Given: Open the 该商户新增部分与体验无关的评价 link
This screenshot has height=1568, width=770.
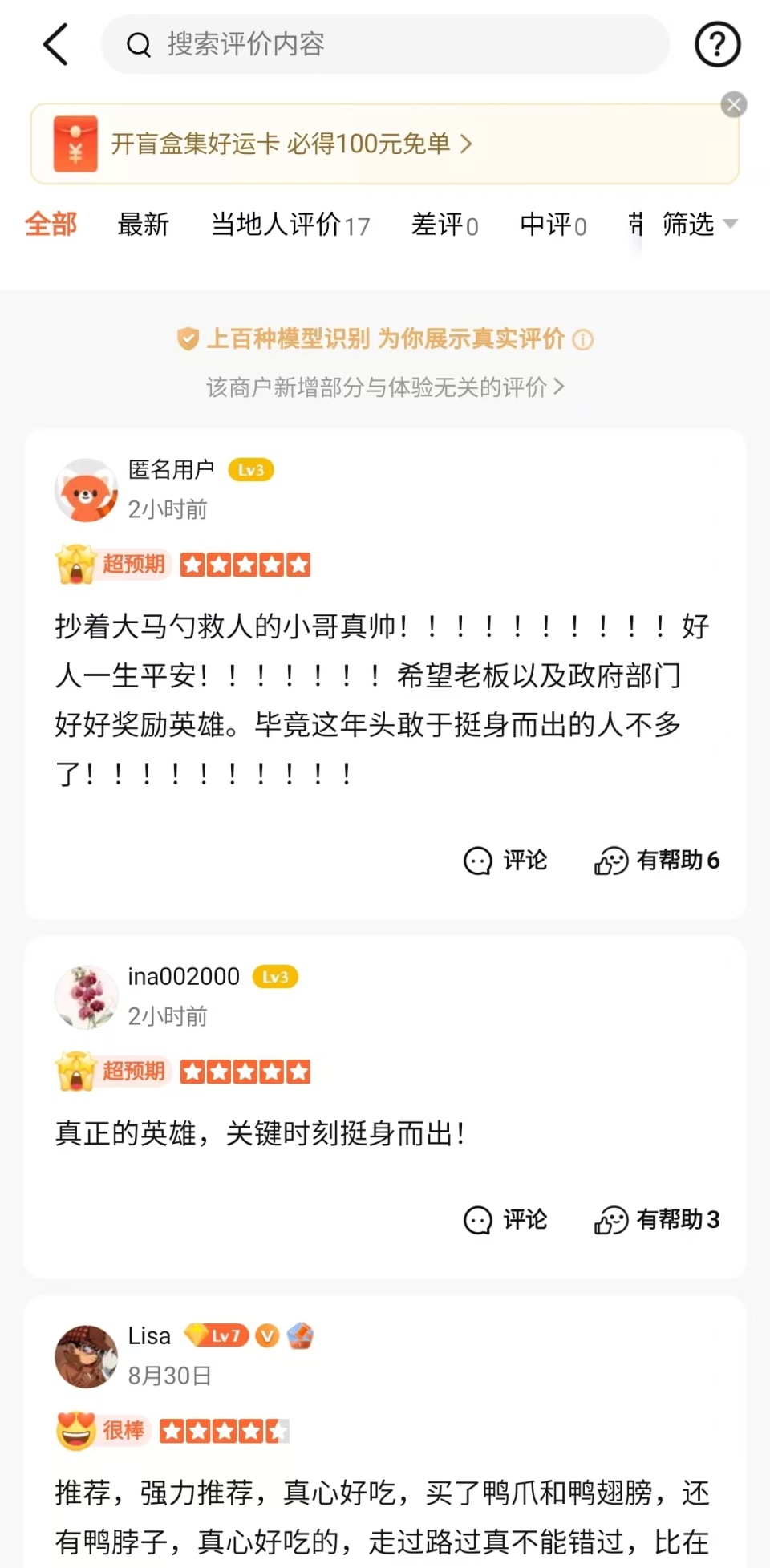Looking at the screenshot, I should point(385,387).
